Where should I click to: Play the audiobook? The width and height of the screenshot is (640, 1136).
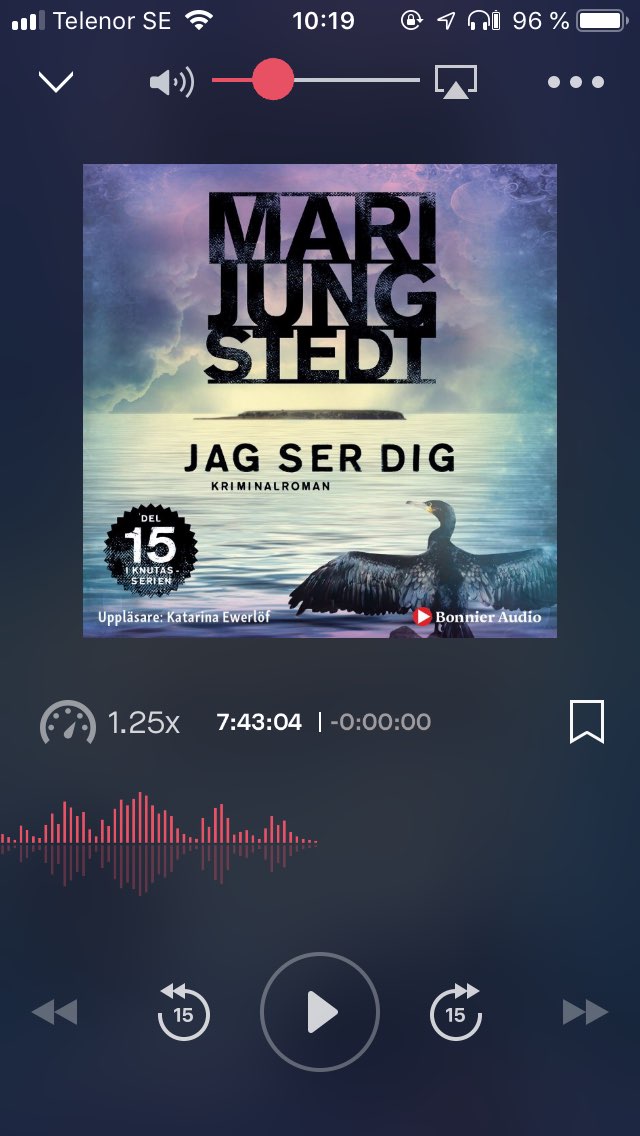point(320,1013)
